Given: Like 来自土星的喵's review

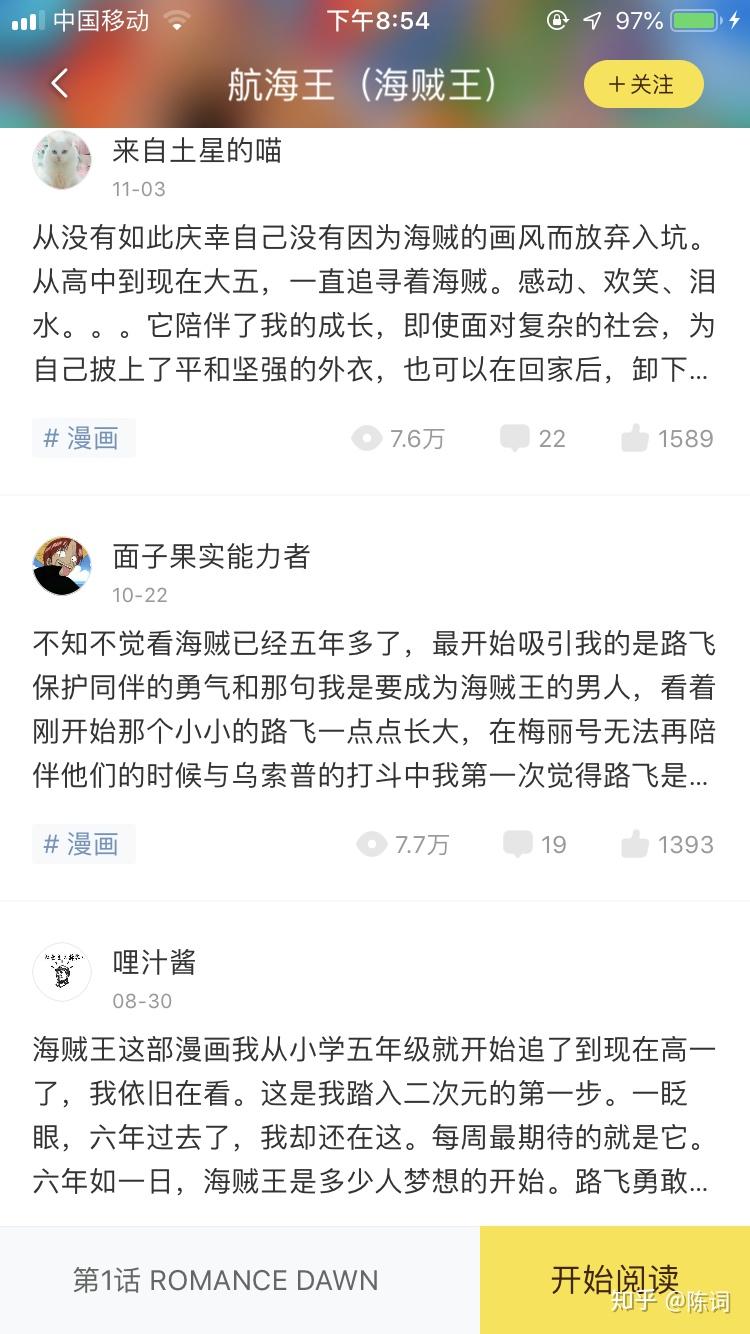Looking at the screenshot, I should point(666,438).
